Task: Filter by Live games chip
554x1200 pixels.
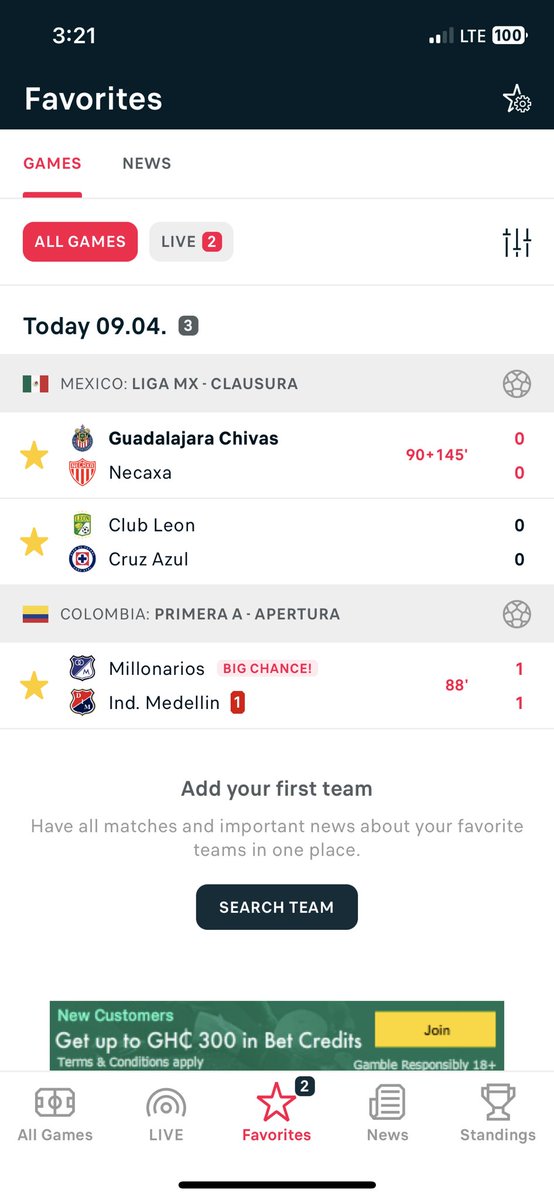Action: point(191,242)
